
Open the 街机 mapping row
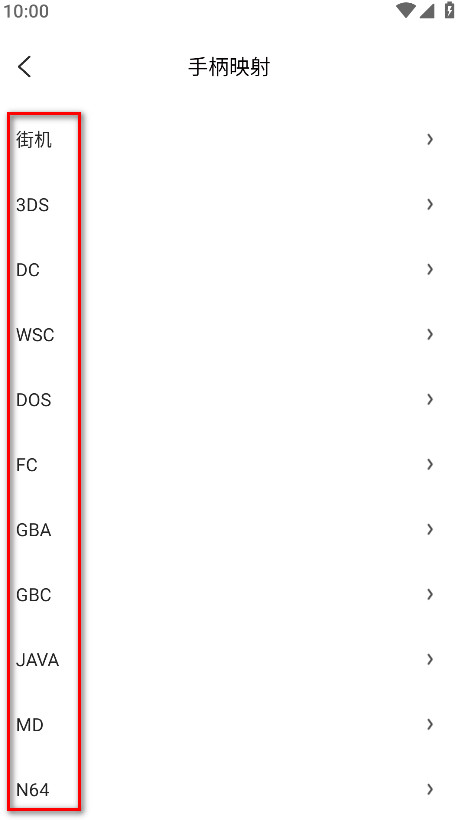(229, 140)
